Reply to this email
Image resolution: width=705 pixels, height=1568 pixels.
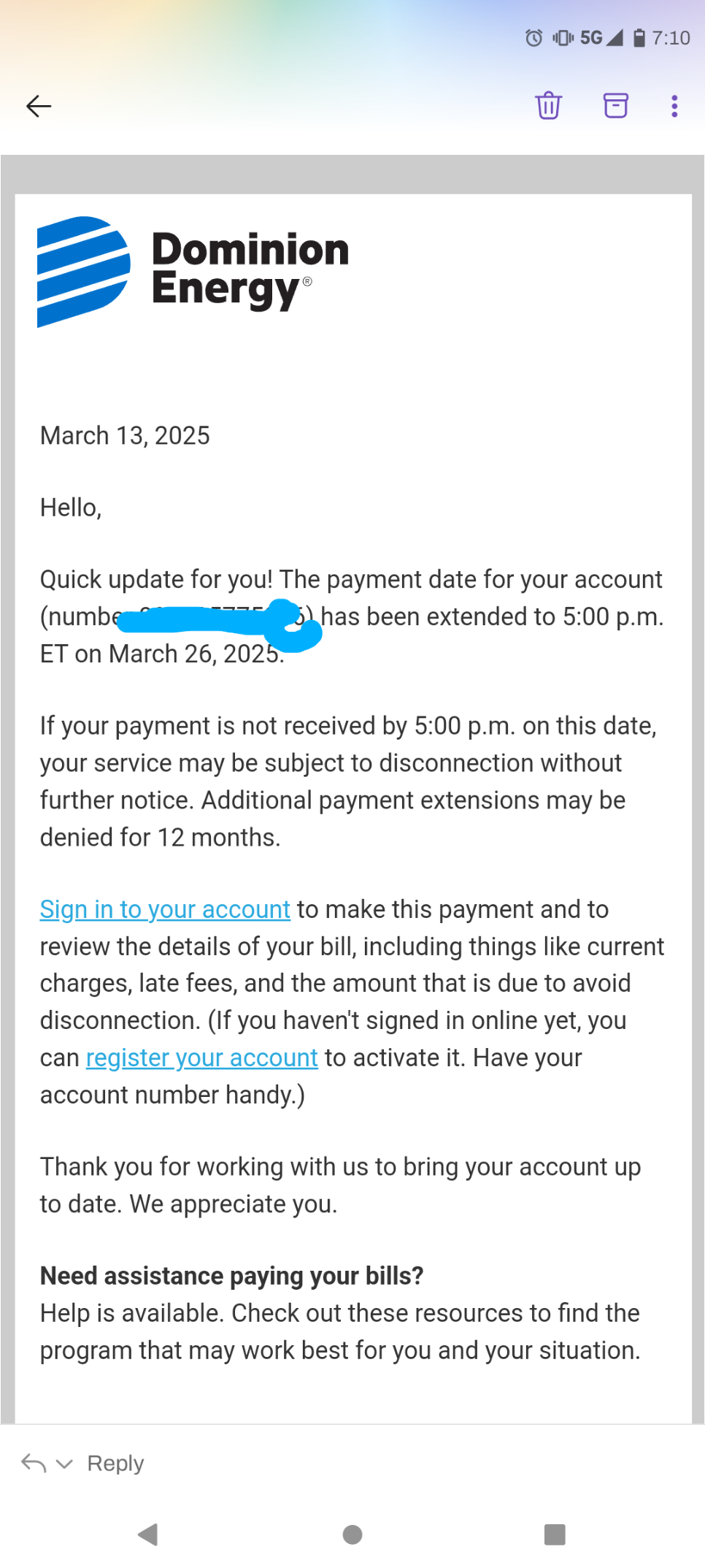point(115,1463)
